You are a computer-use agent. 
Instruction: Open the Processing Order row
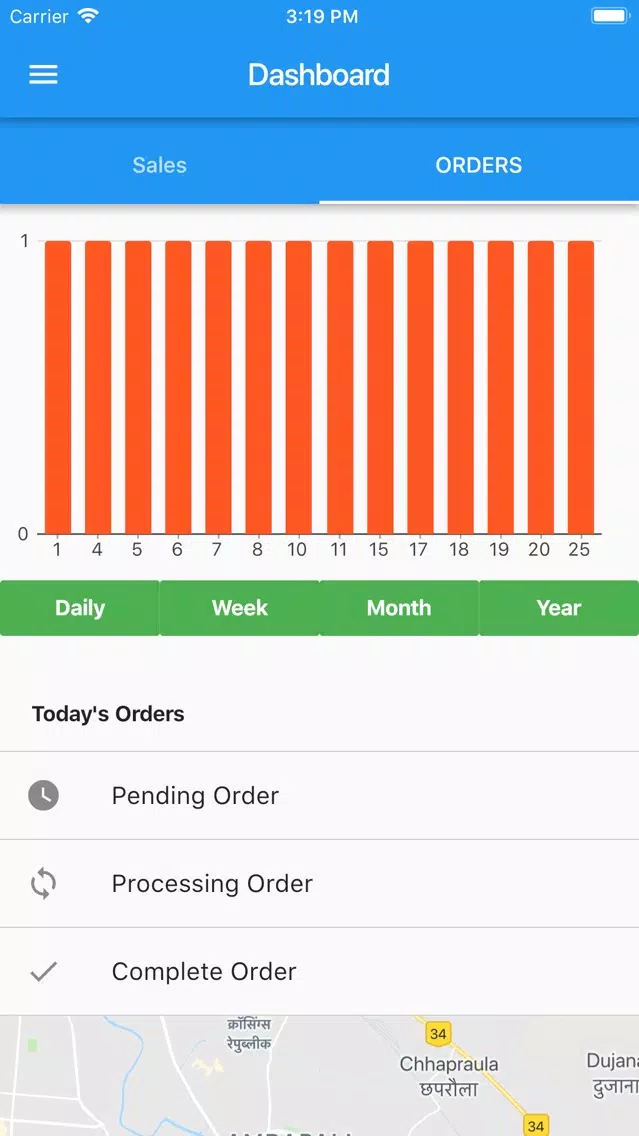[320, 884]
